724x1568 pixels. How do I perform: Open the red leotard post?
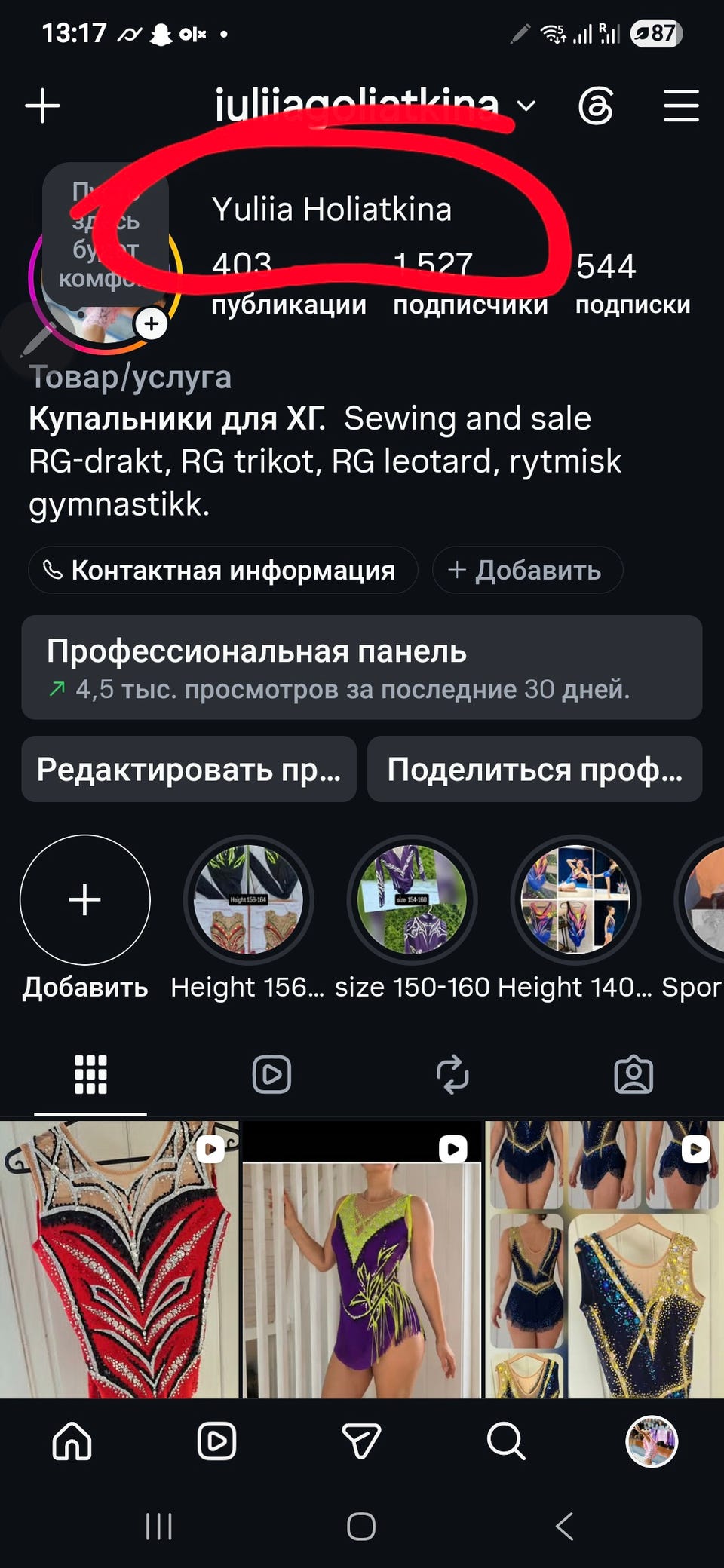tap(119, 1259)
